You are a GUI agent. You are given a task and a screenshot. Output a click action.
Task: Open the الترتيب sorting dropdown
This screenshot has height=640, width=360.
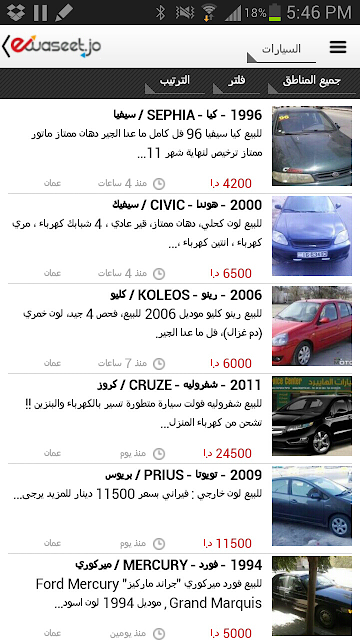point(174,82)
